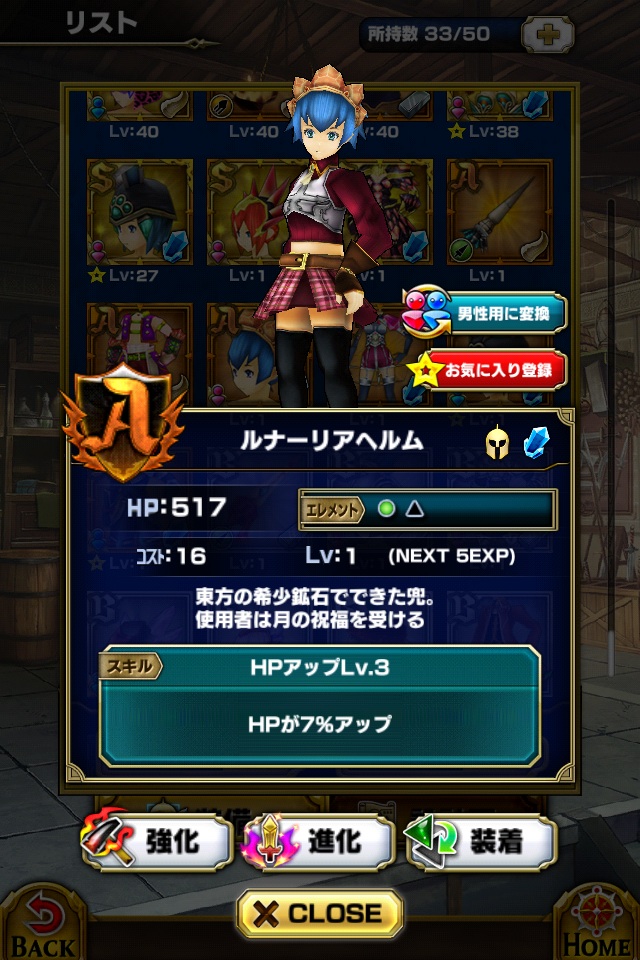This screenshot has height=960, width=640.
Task: Expand inventory capacity with plus button
Action: coord(548,34)
